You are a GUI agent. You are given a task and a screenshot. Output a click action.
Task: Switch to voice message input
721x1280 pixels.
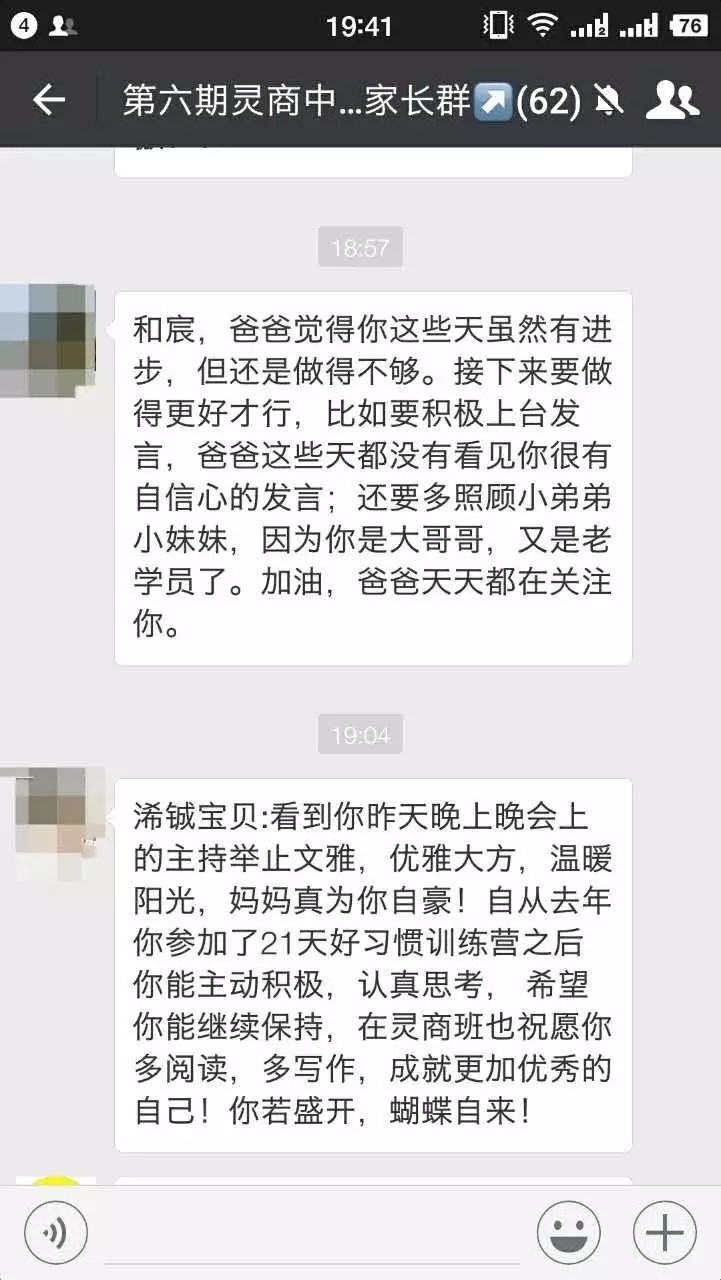pos(56,1232)
